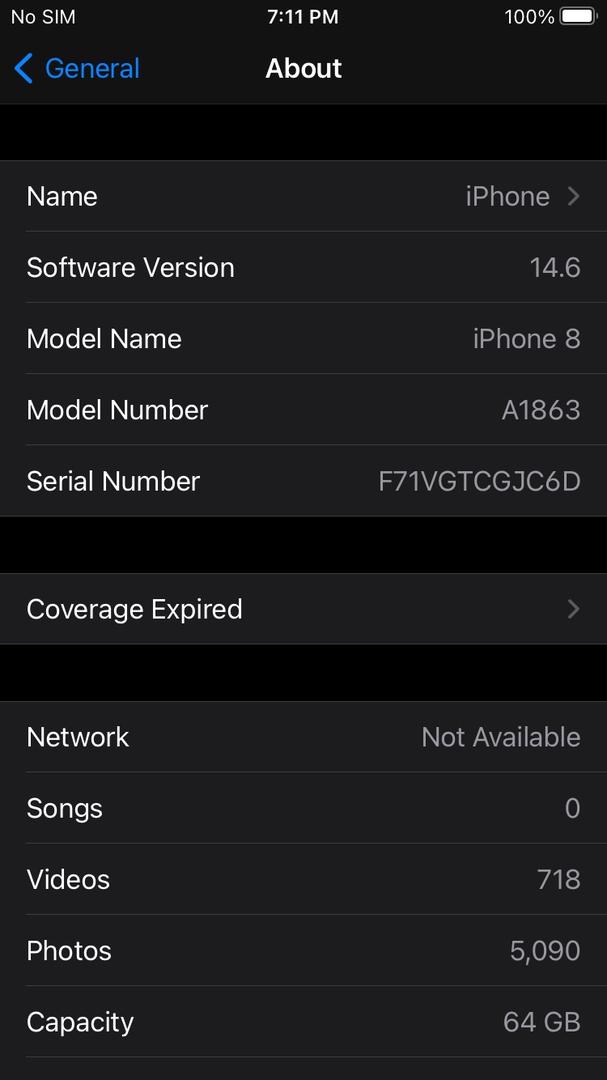Tap the Software Version row
The image size is (607, 1080).
click(303, 267)
